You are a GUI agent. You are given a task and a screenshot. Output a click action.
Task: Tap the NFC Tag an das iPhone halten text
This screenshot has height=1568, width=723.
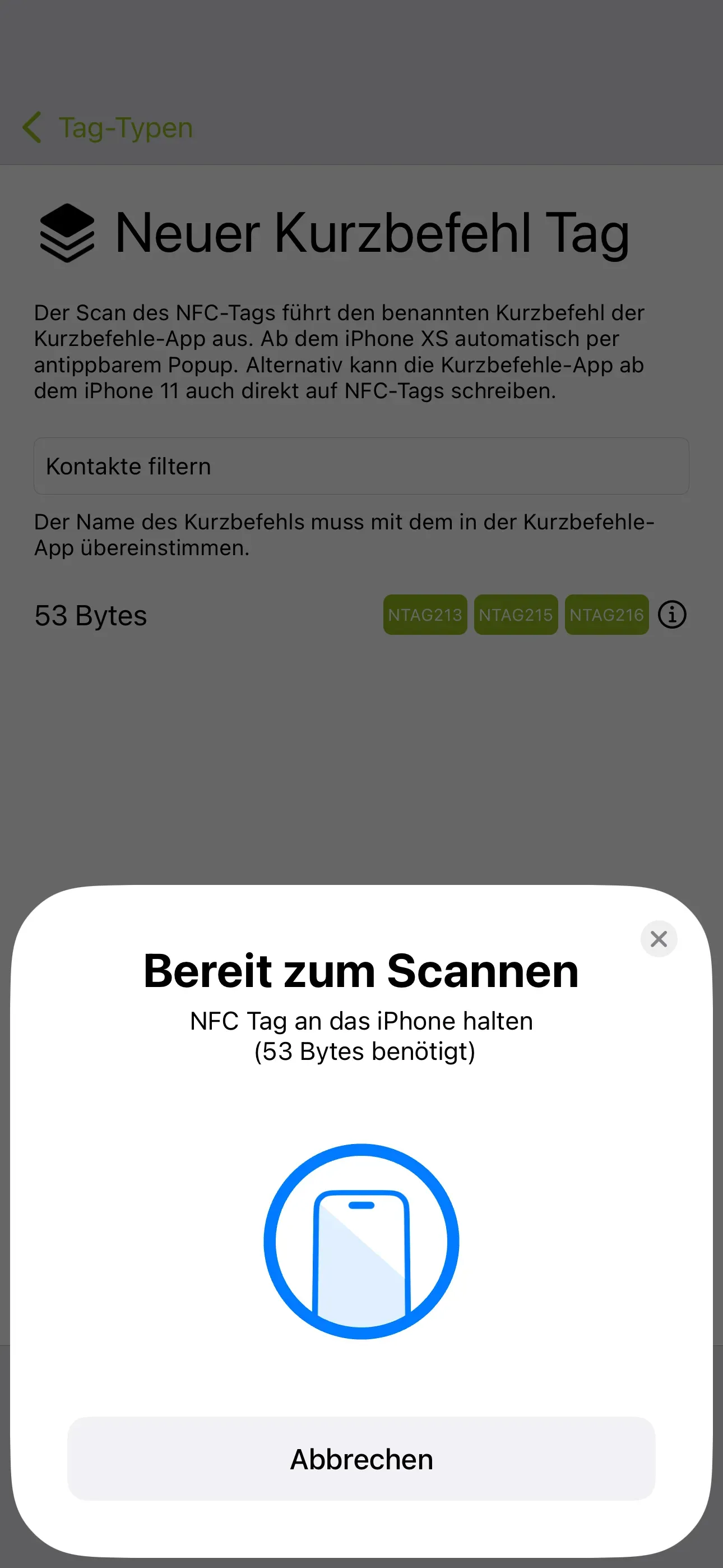tap(361, 1021)
